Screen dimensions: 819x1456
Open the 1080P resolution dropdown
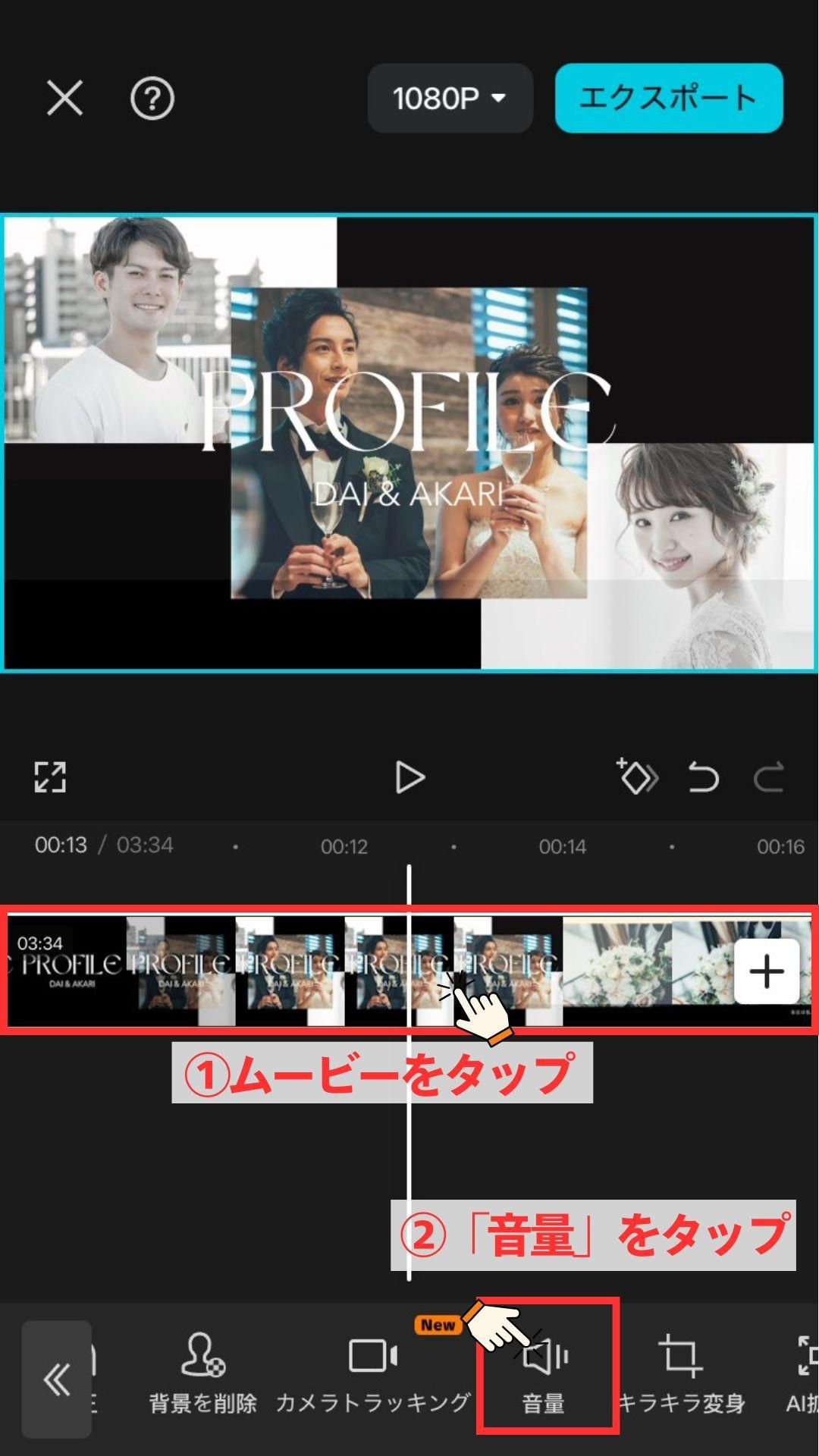450,99
